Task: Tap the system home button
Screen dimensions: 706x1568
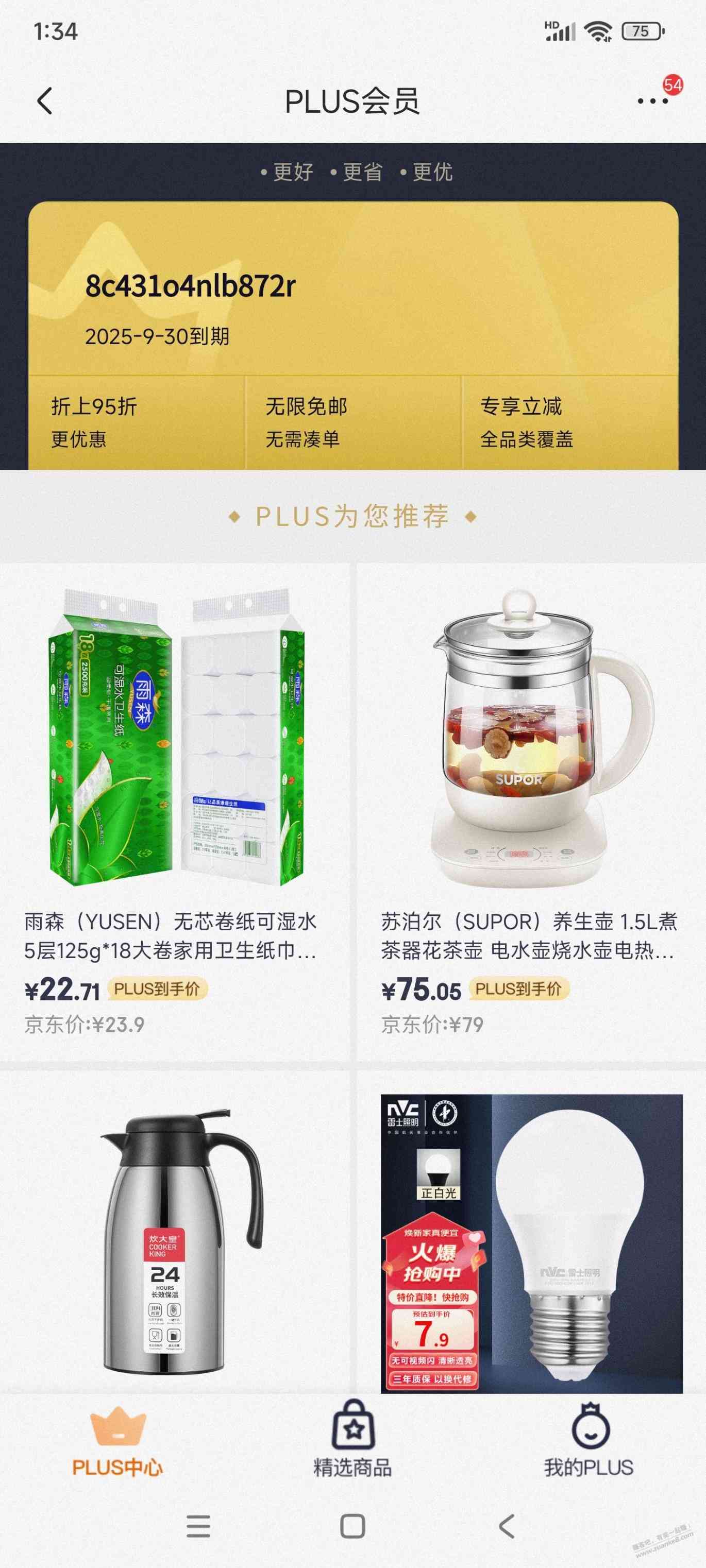Action: pyautogui.click(x=352, y=1526)
